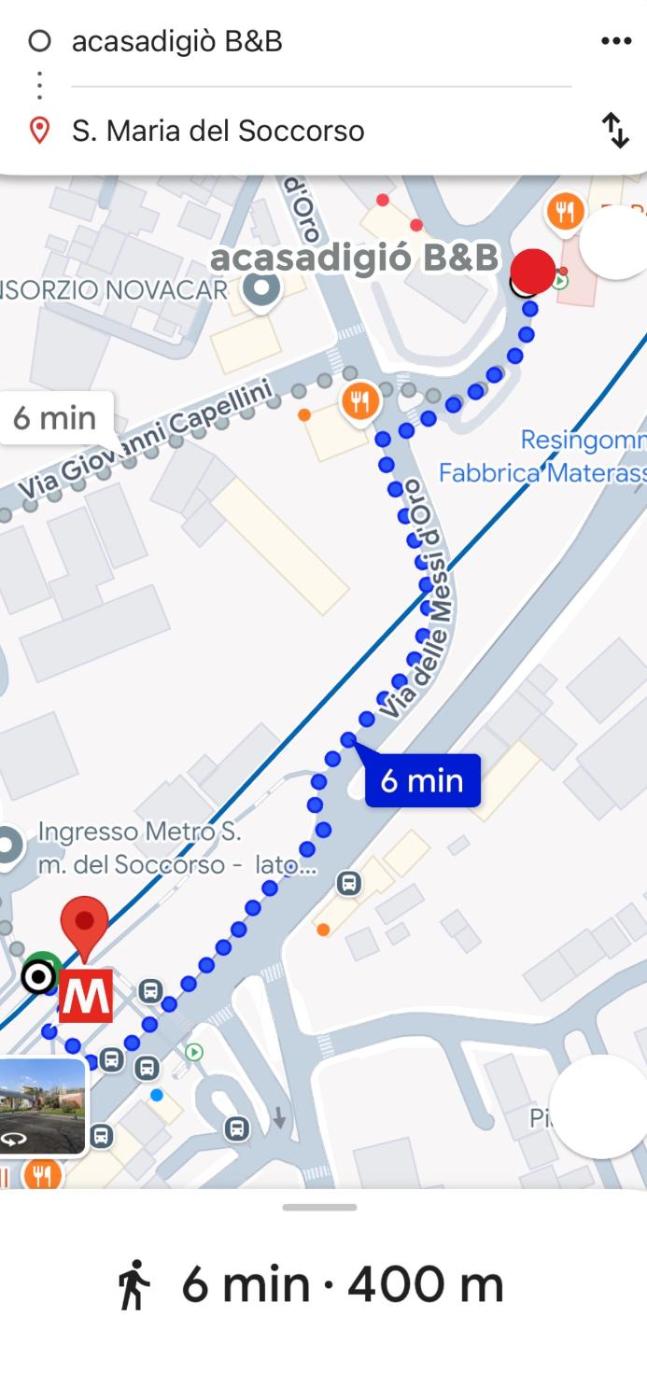Tap the Consorzio Novacar map pin
Viewport: 647px width, 1400px height.
(262, 290)
